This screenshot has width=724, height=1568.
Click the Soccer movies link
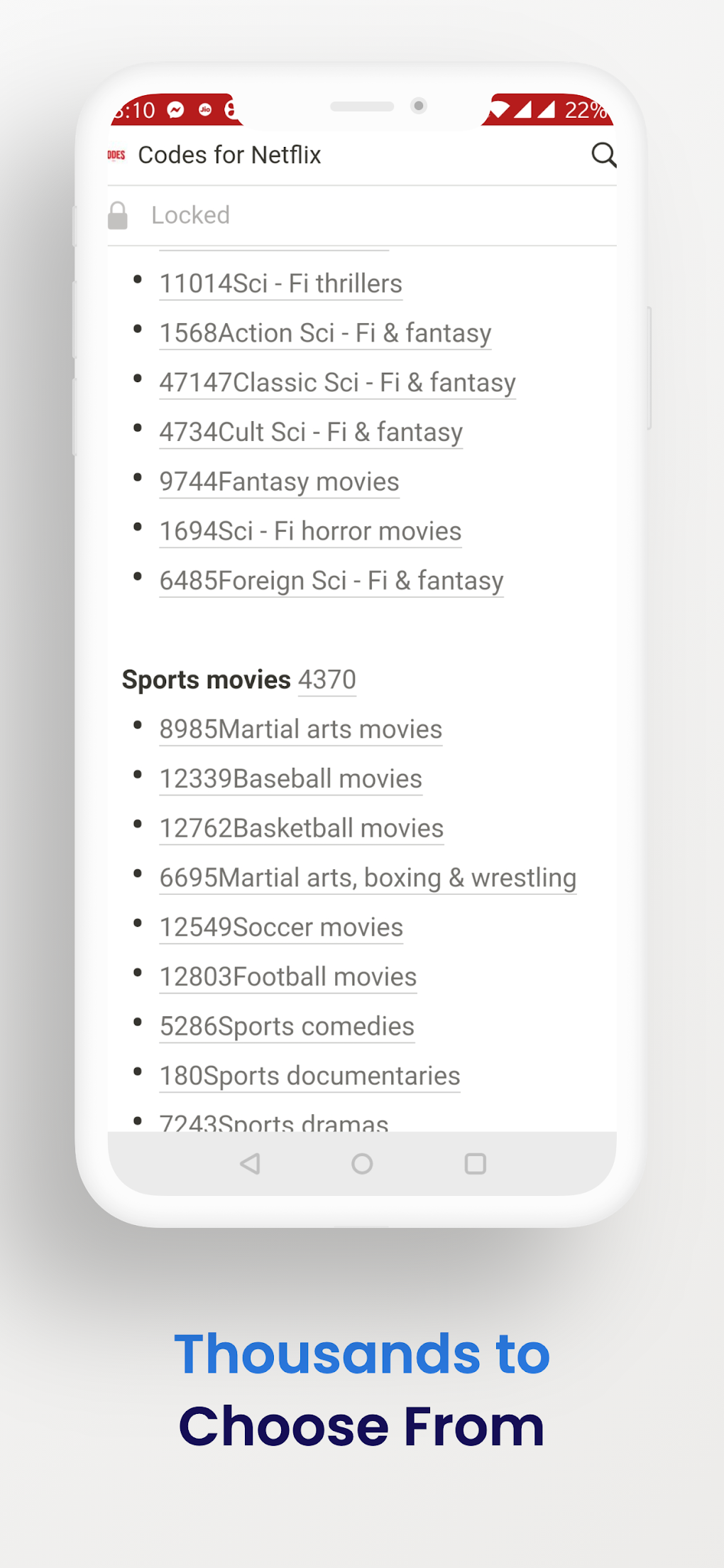click(x=281, y=927)
